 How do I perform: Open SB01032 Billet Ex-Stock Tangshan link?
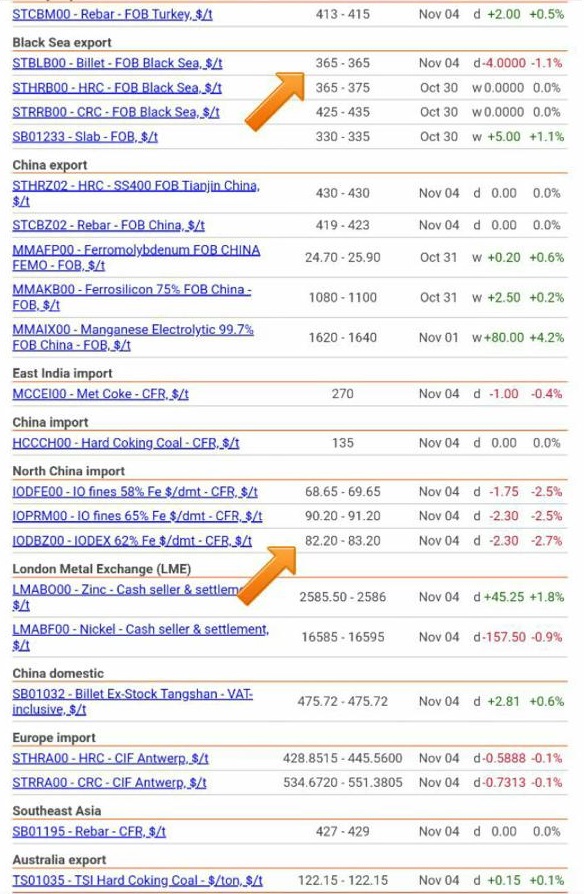click(133, 702)
